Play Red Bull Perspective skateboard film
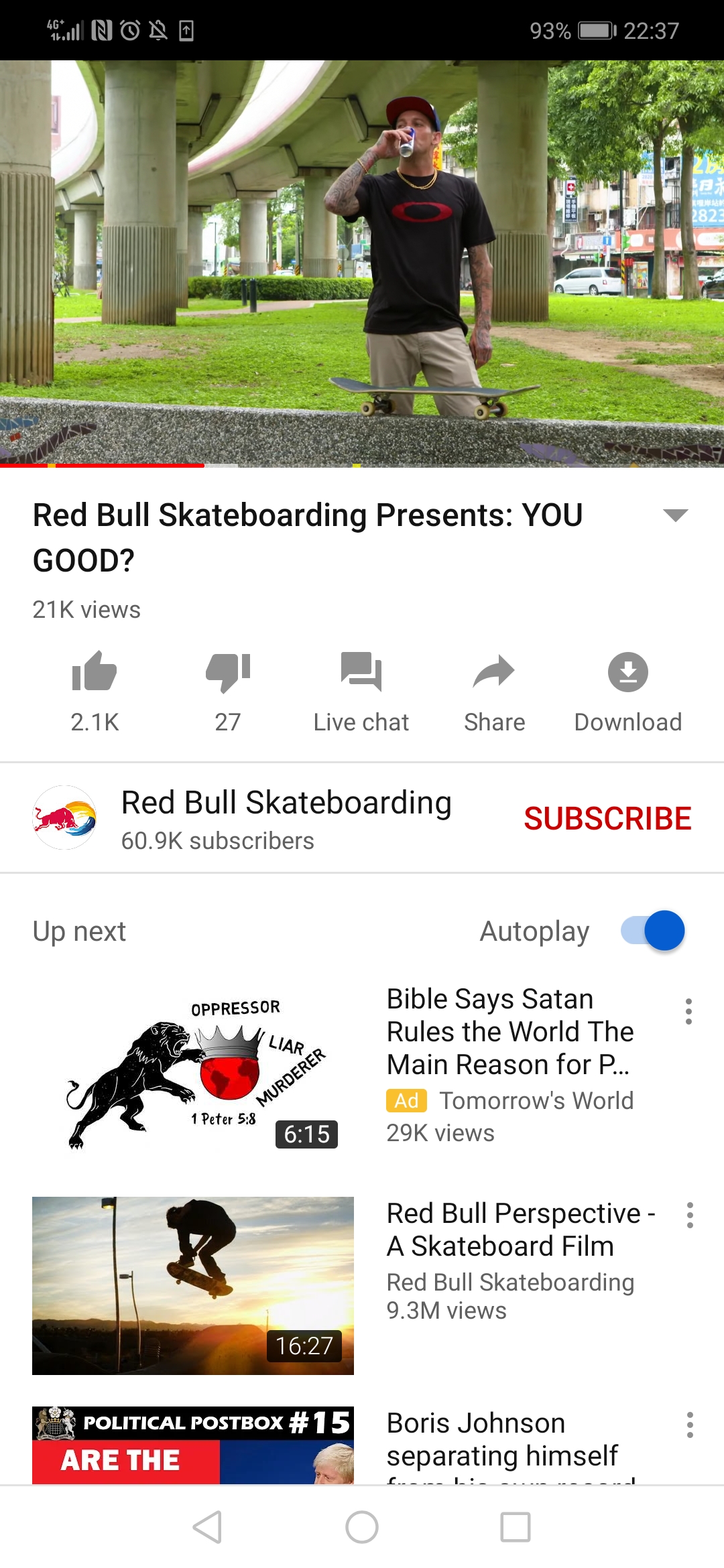 [193, 1285]
